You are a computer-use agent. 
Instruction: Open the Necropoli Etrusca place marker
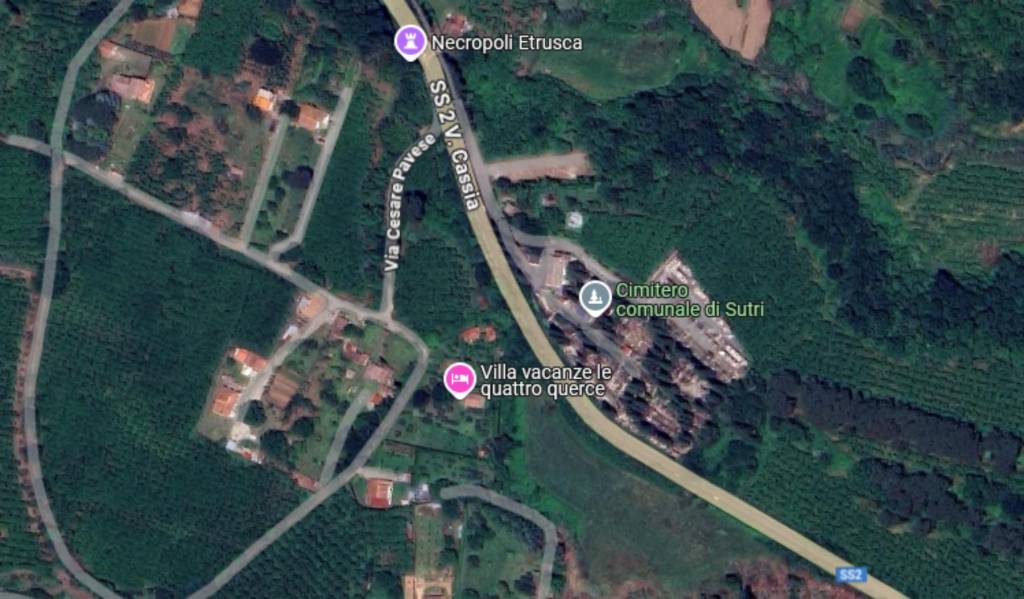pos(409,42)
